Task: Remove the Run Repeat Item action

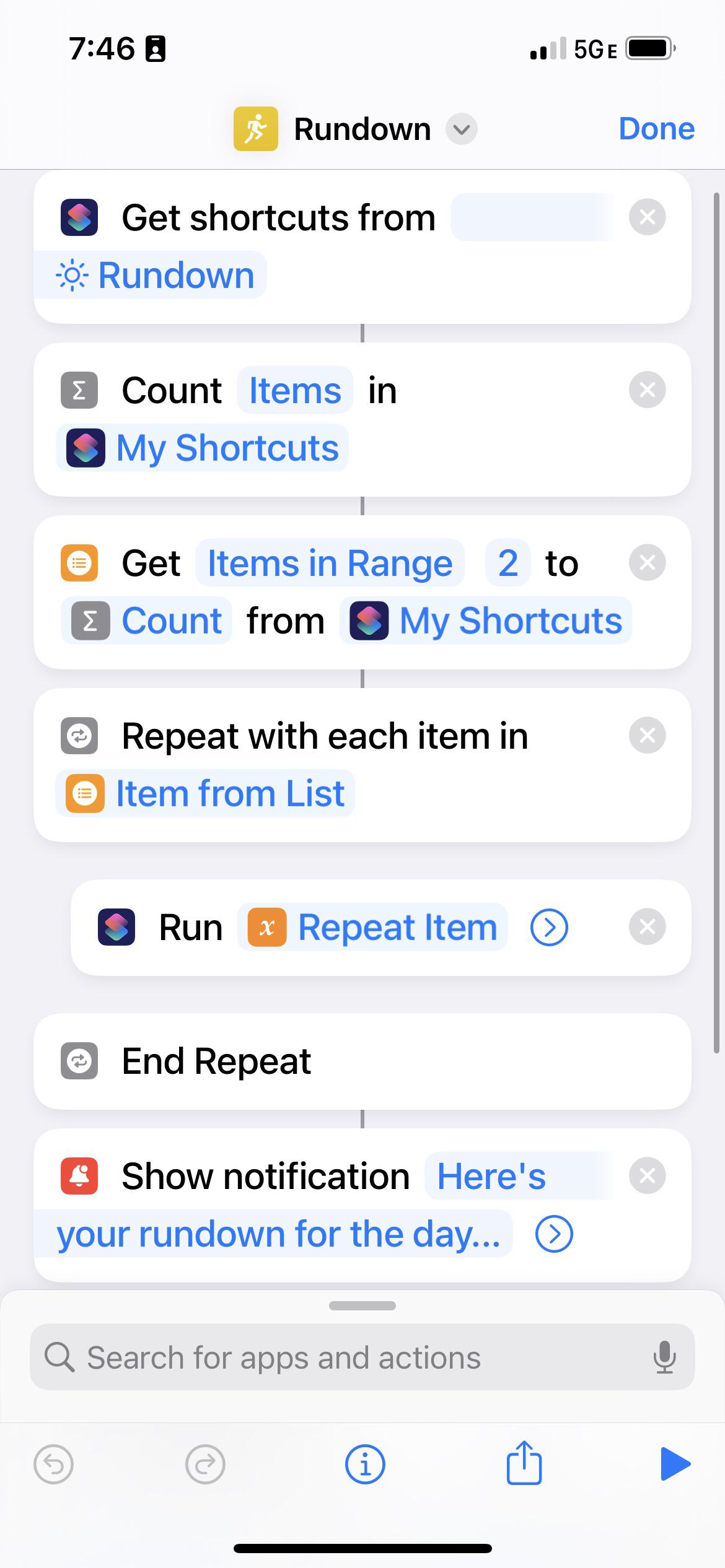Action: [647, 927]
